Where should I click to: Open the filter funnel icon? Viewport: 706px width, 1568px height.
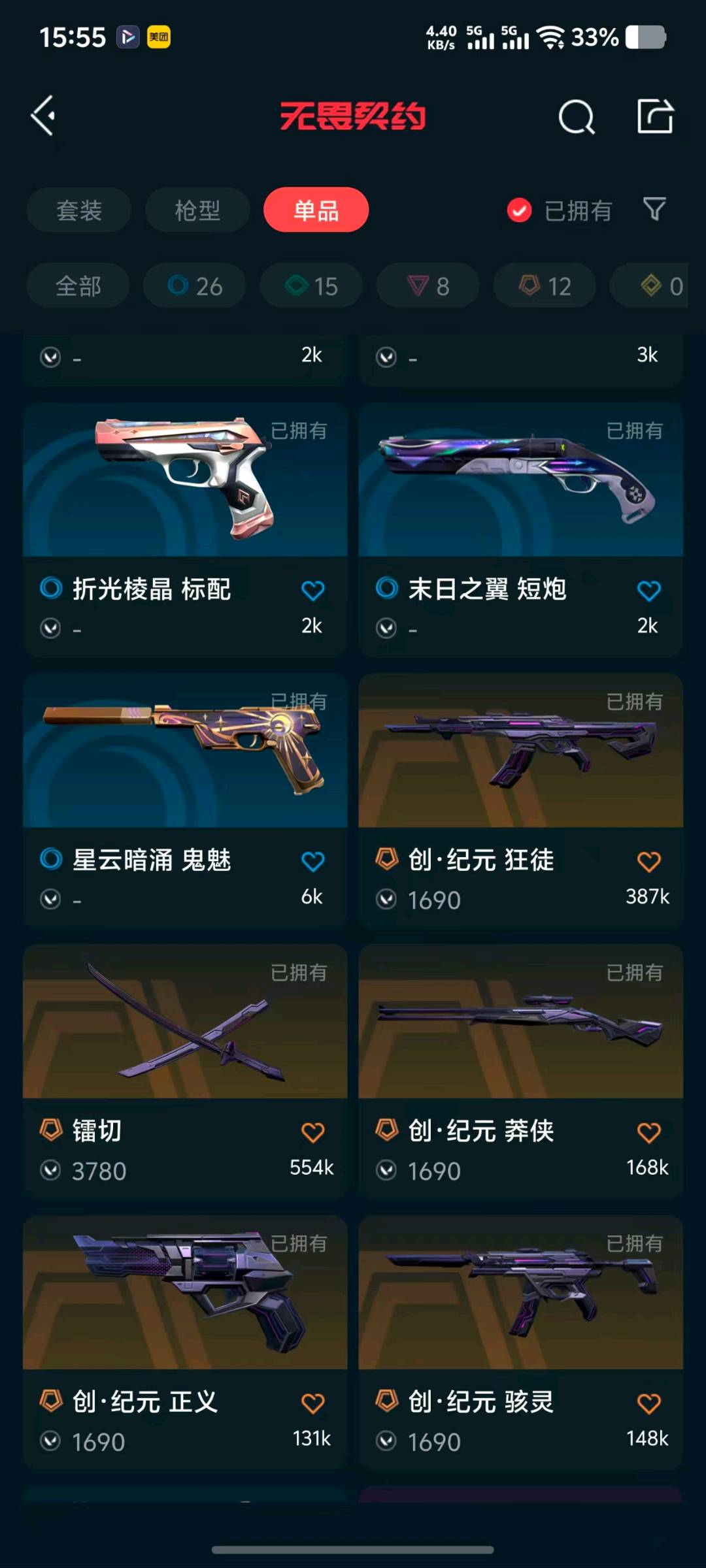pyautogui.click(x=654, y=209)
